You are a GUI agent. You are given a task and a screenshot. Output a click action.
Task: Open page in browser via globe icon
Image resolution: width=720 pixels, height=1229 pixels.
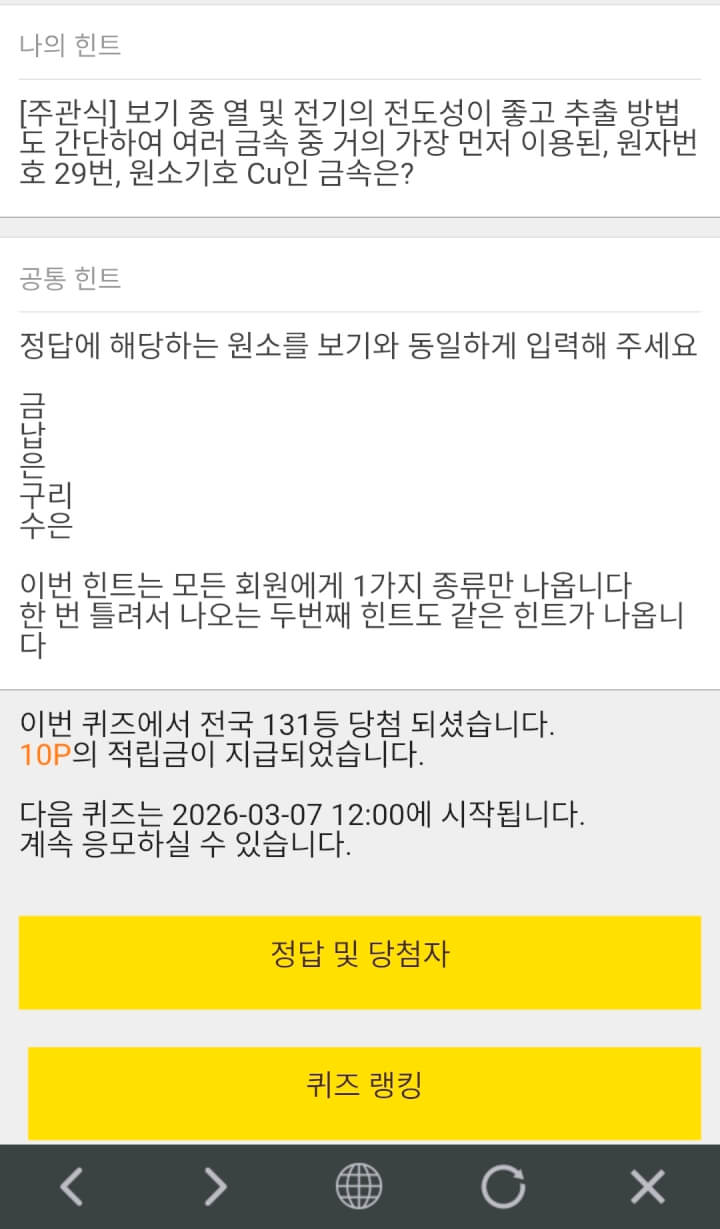pyautogui.click(x=359, y=1187)
